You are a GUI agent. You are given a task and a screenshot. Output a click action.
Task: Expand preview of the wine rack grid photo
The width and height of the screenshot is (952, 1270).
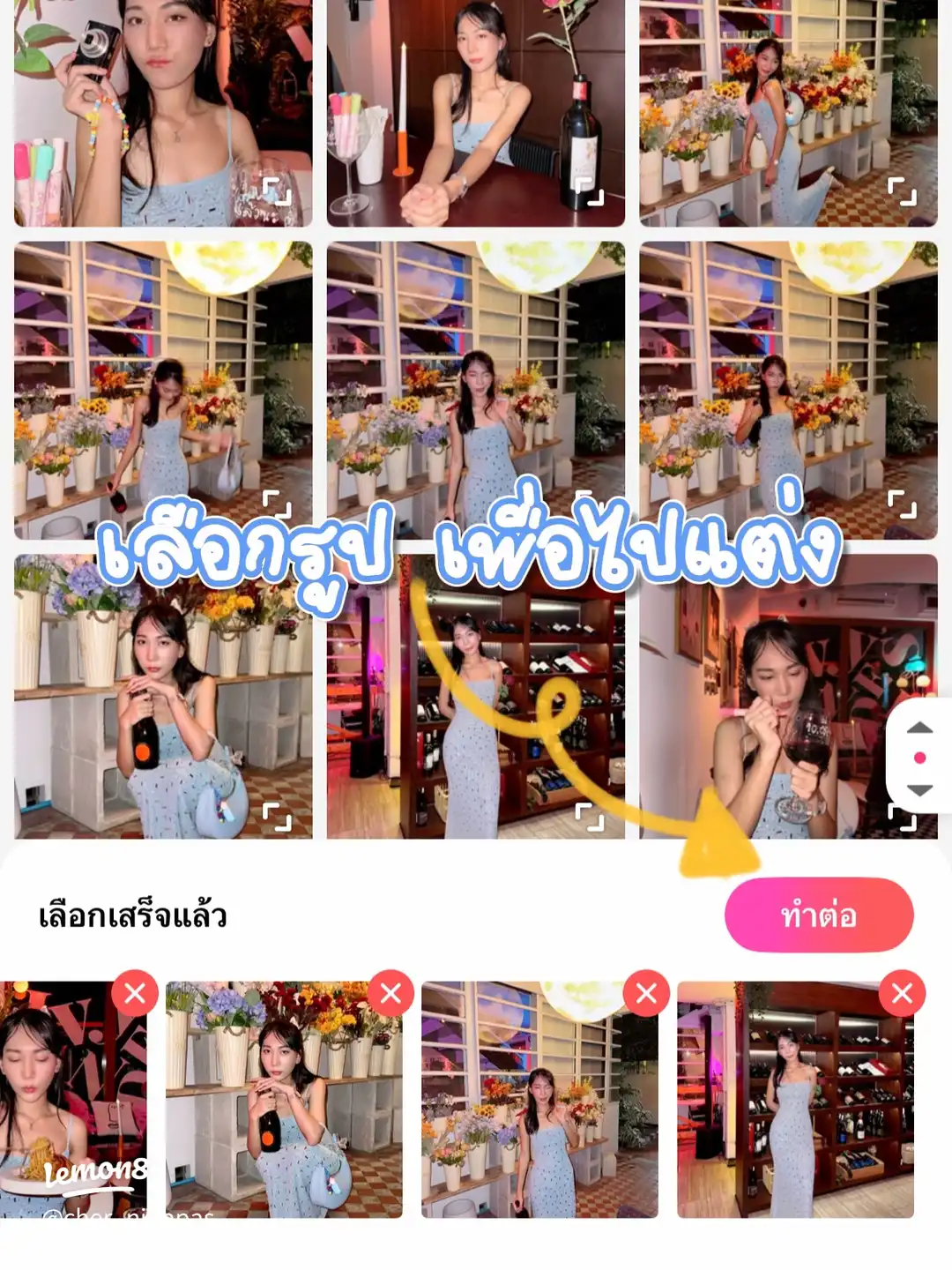[x=590, y=817]
